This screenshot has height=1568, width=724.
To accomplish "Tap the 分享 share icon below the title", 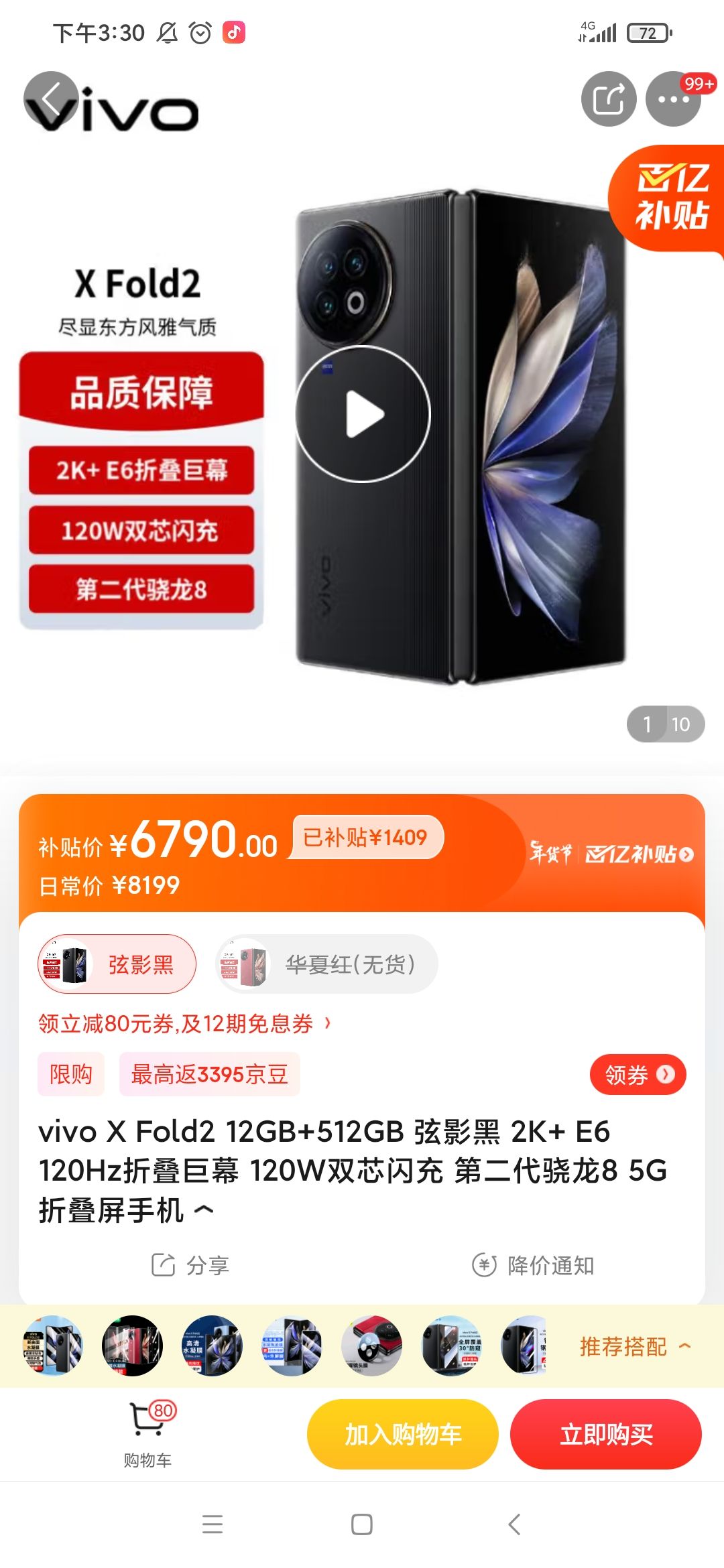I will 191,1264.
